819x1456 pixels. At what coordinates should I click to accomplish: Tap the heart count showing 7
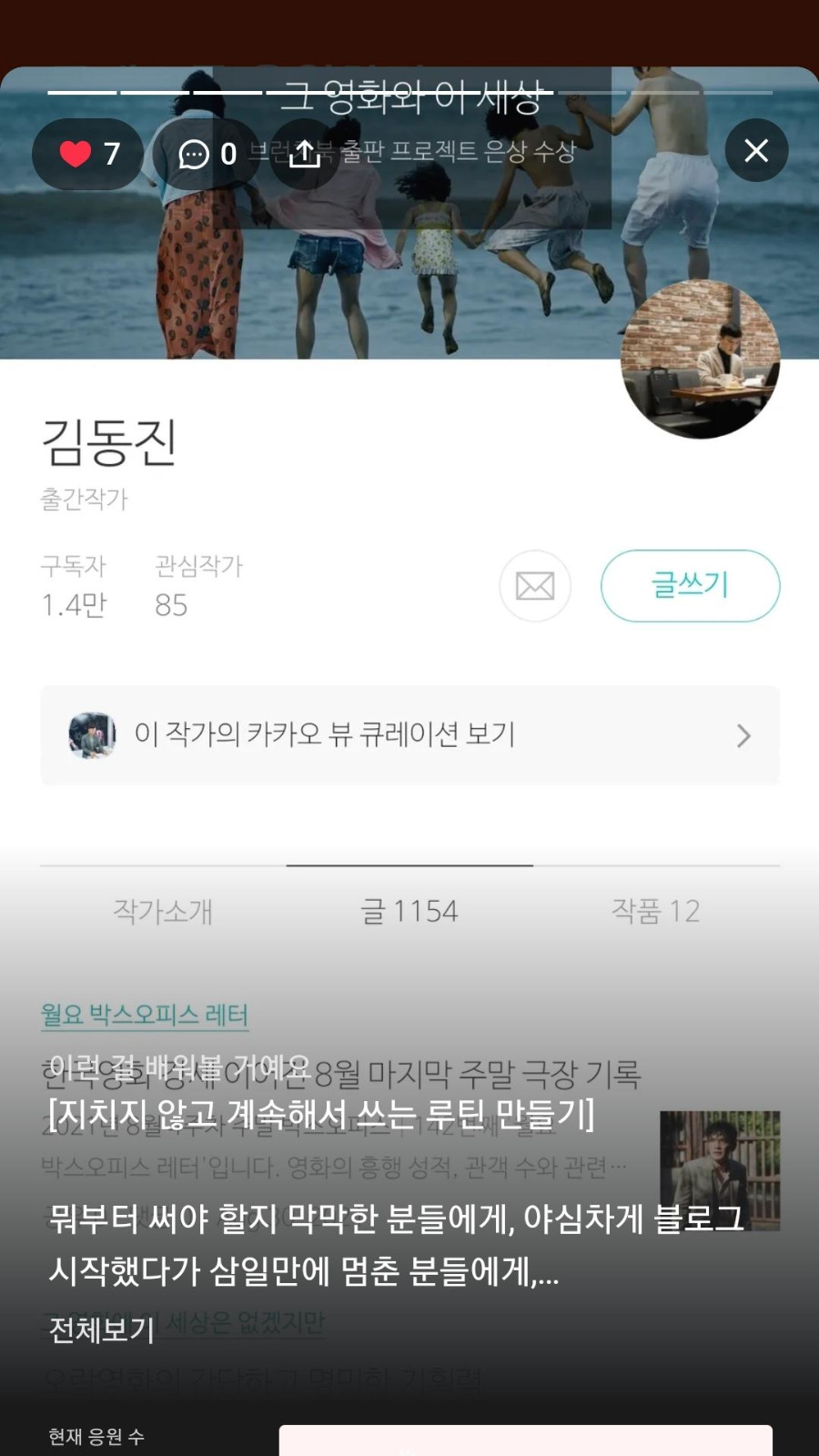111,154
